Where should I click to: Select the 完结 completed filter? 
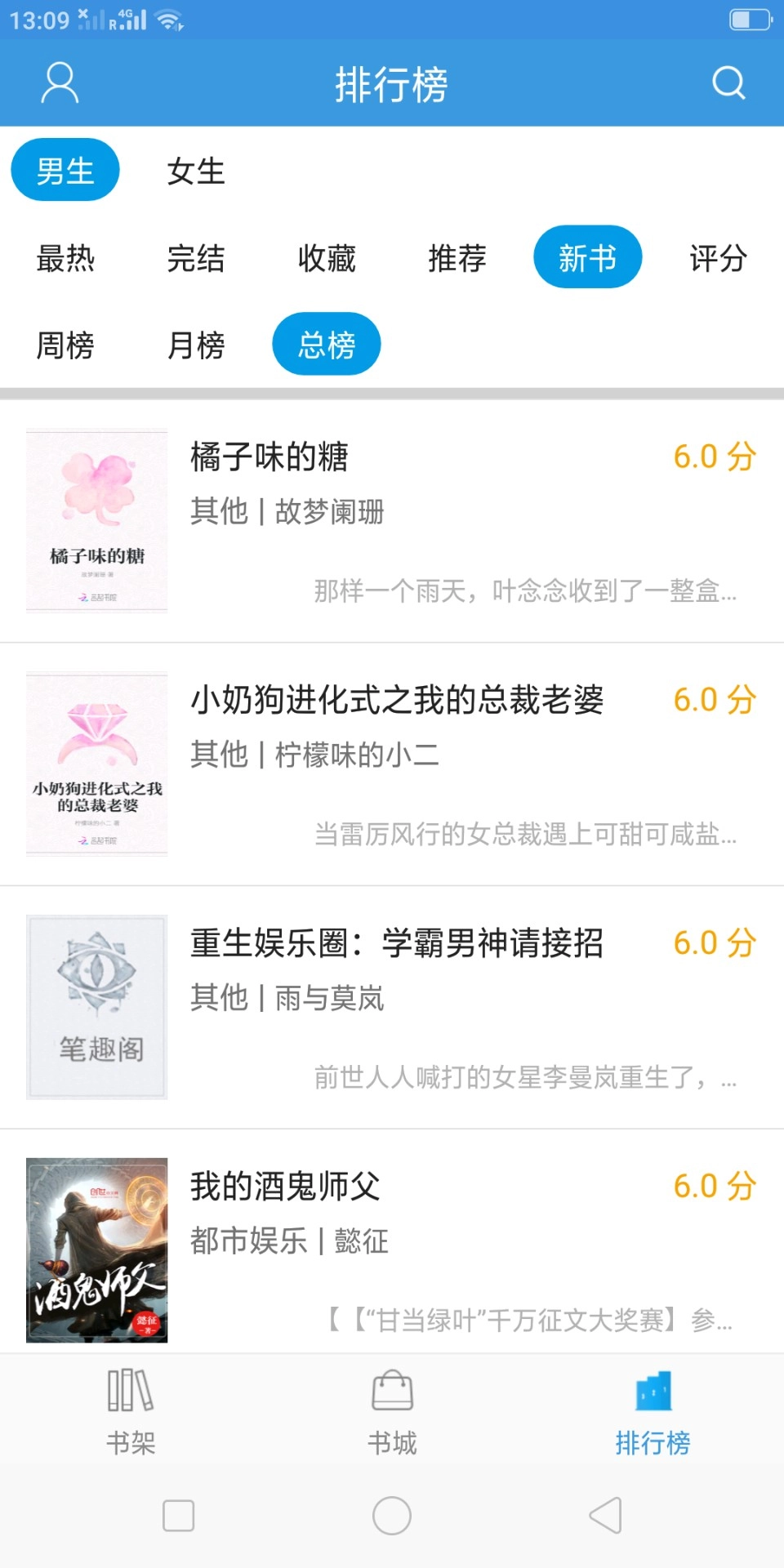[x=196, y=259]
